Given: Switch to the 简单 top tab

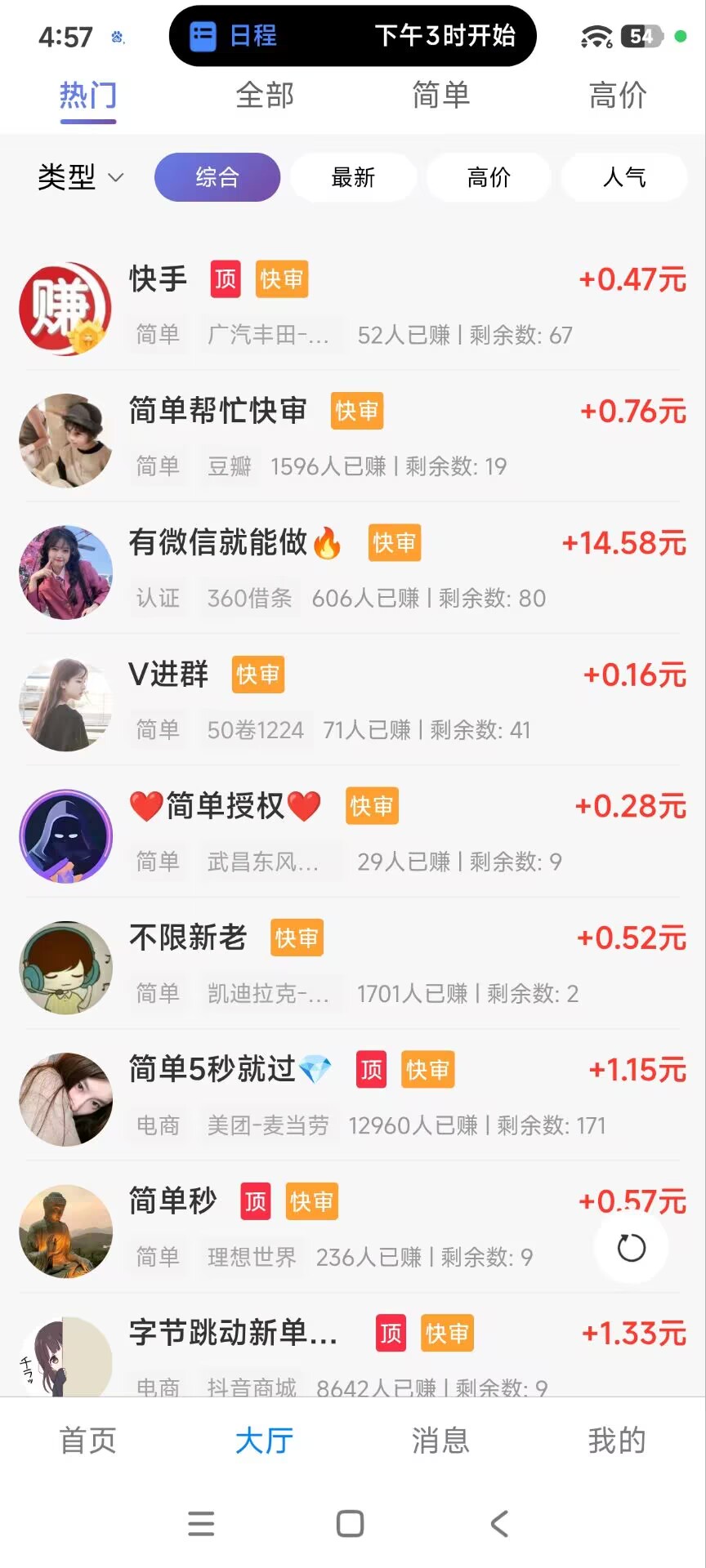Looking at the screenshot, I should coord(441,96).
